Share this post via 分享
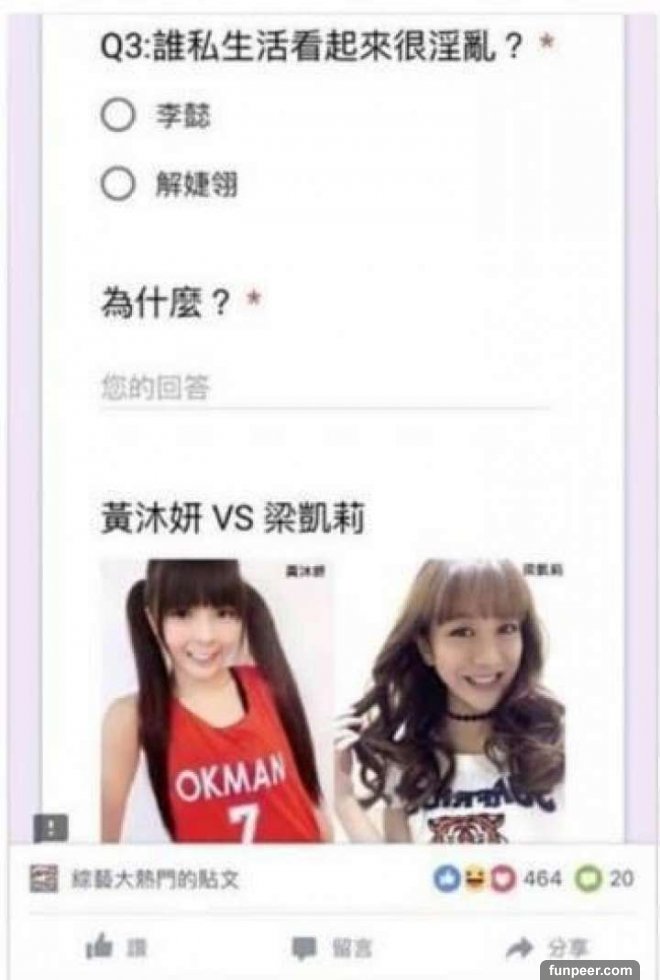Viewport: 660px width, 980px height. coord(547,946)
